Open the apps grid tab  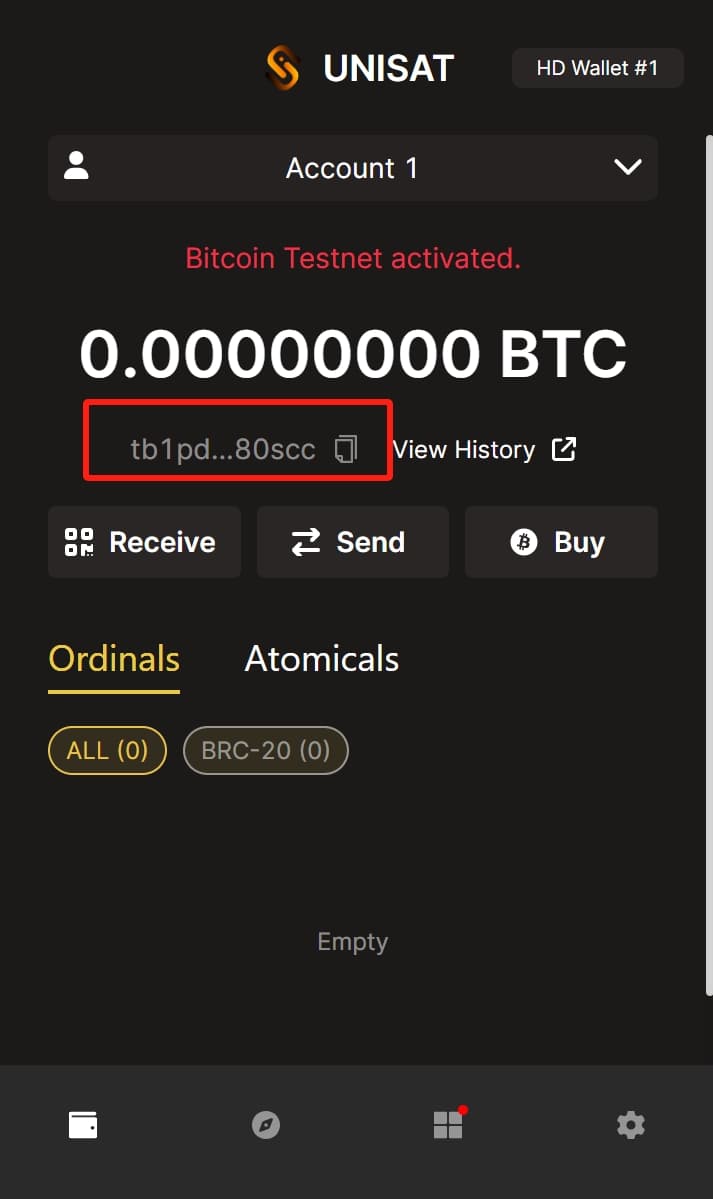[x=448, y=1124]
